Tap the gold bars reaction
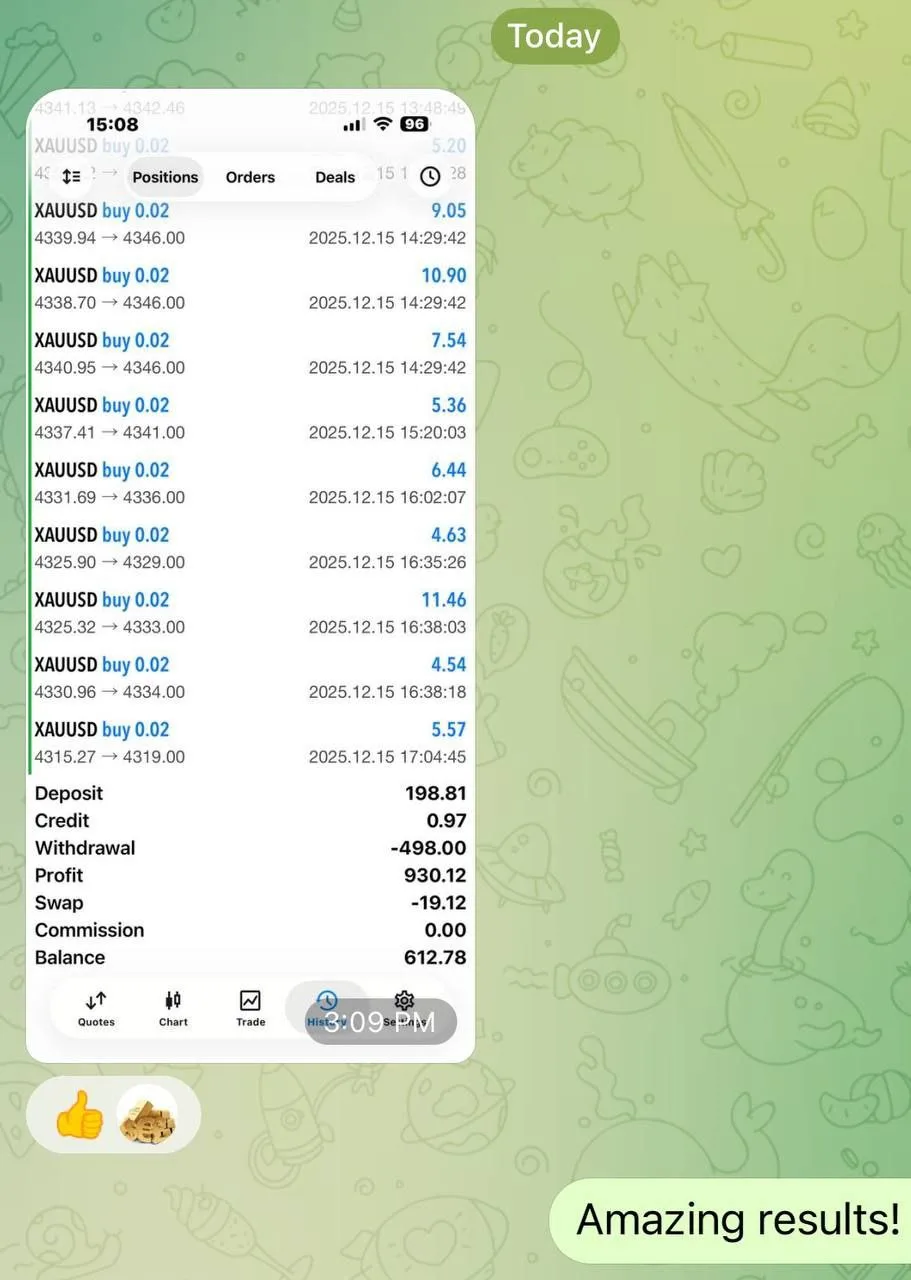 [148, 1115]
